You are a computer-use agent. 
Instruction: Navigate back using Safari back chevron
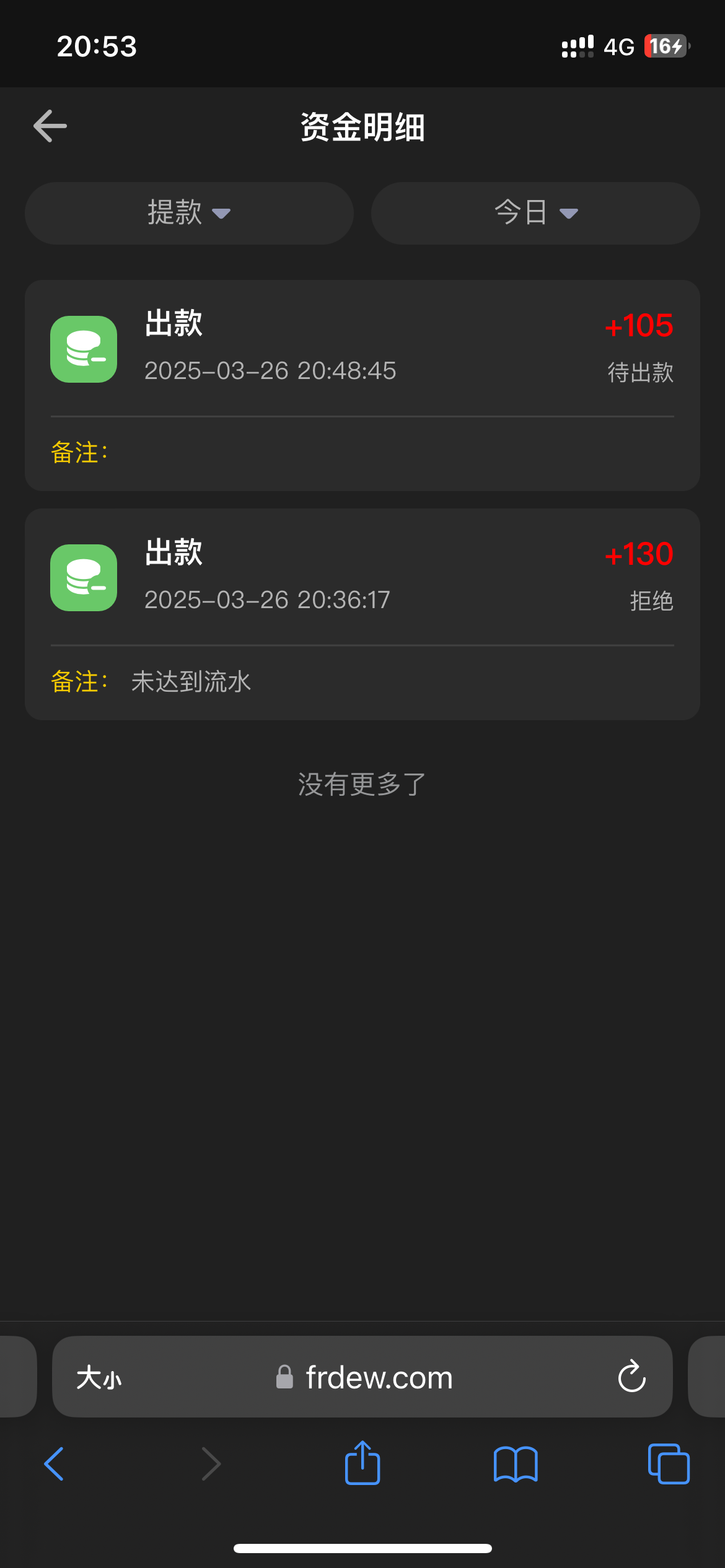pos(54,1464)
